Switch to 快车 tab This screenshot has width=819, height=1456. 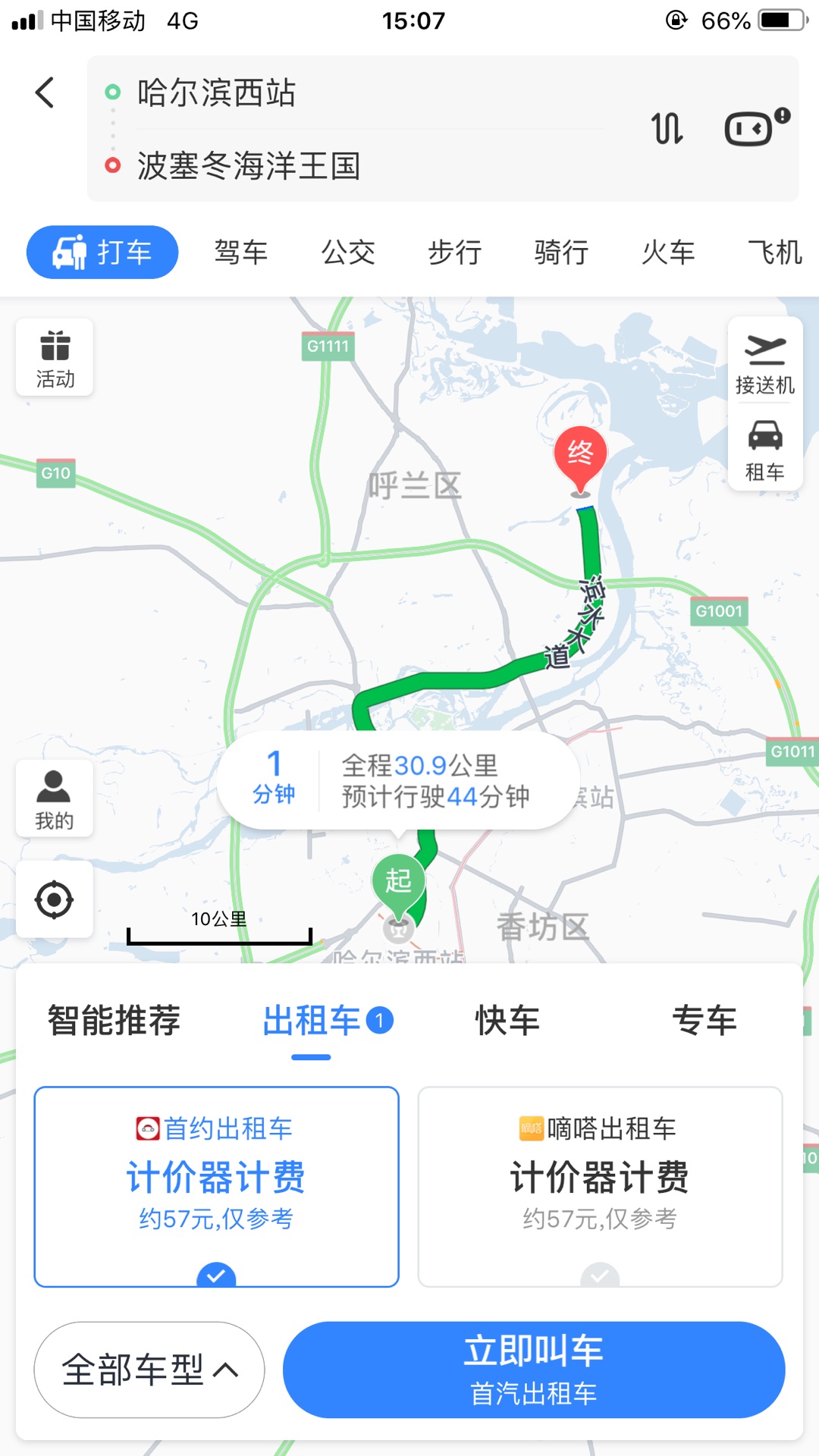[507, 1021]
